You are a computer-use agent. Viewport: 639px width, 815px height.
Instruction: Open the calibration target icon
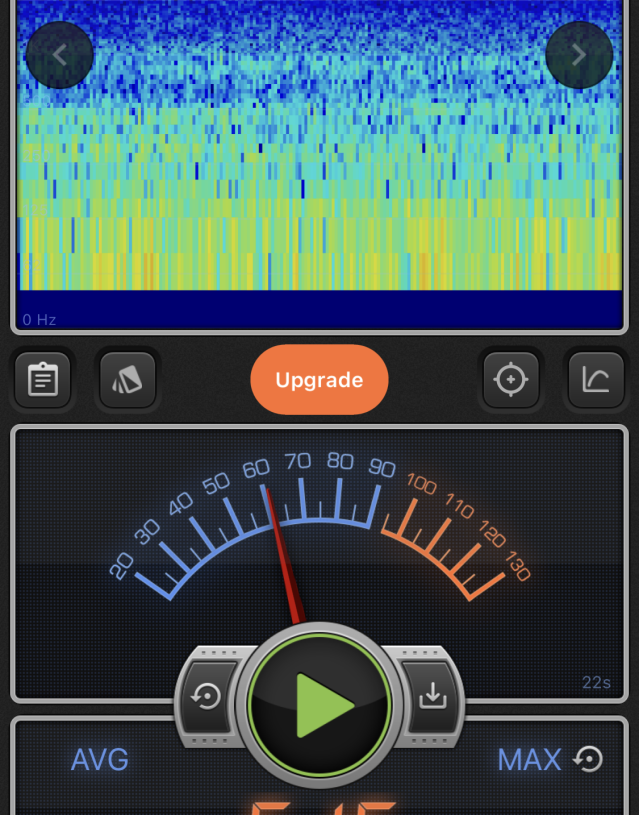pyautogui.click(x=511, y=380)
